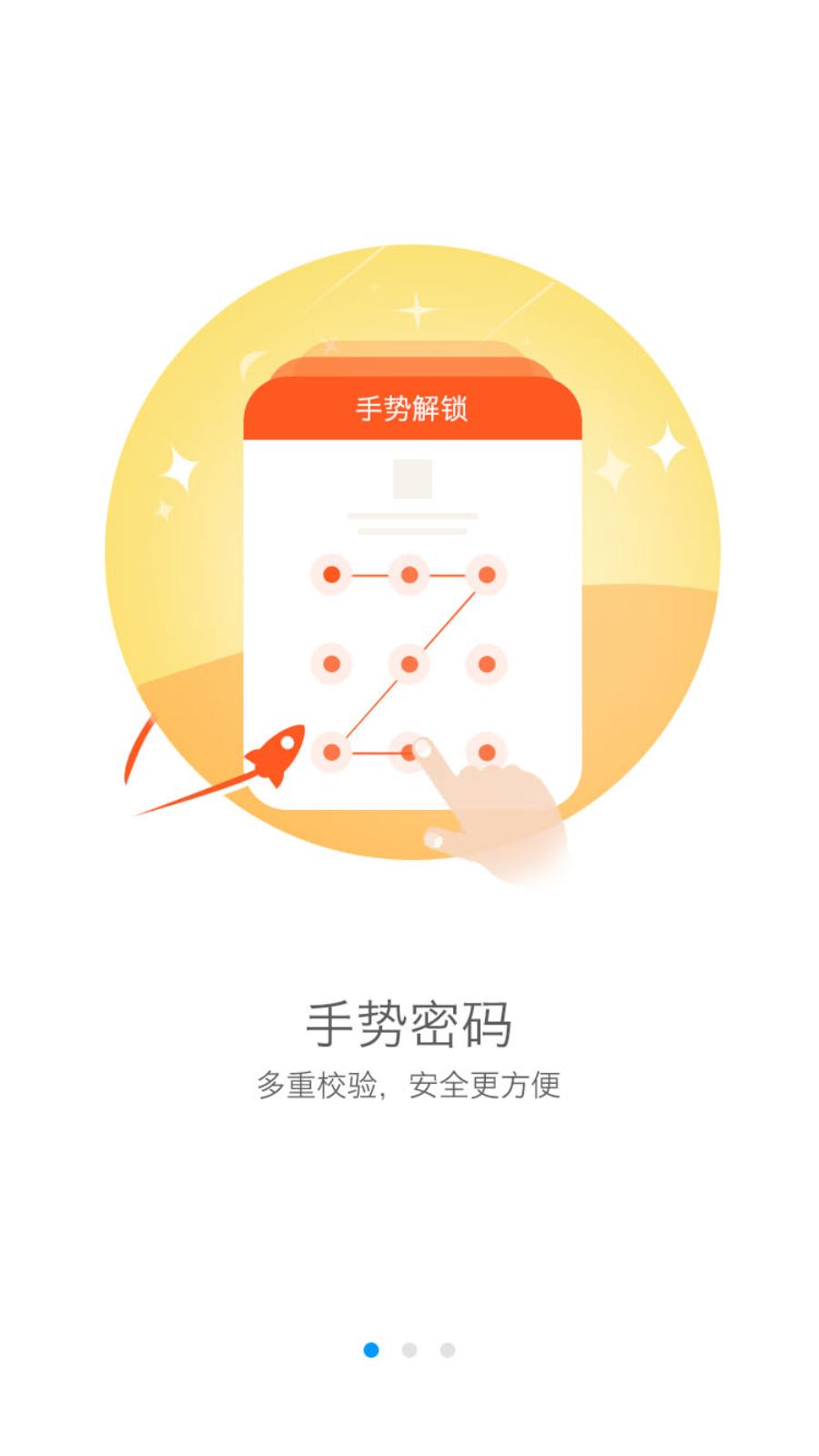The image size is (819, 1456).
Task: Tap the first blue page indicator dot
Action: [371, 1350]
